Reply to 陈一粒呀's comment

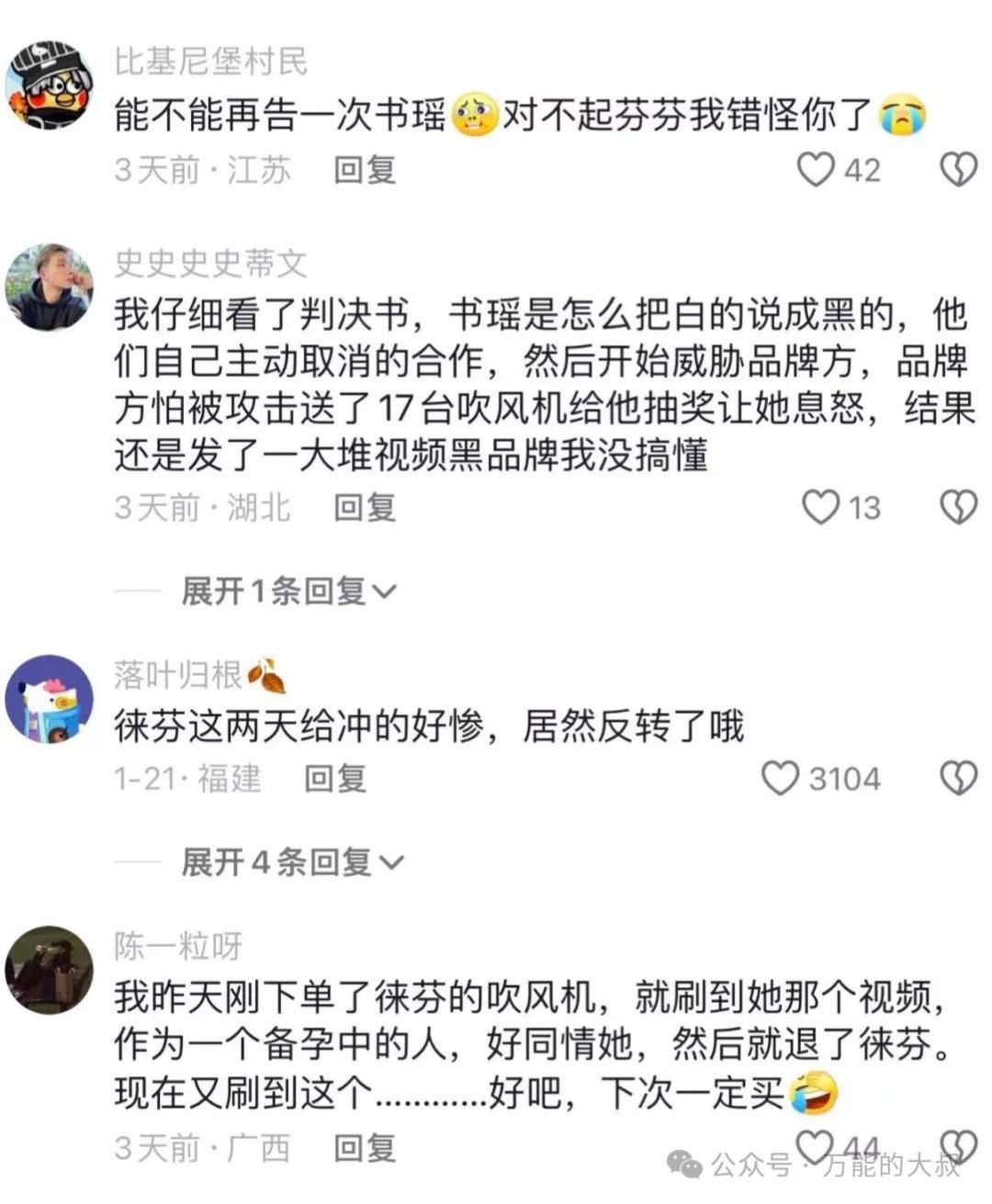coord(364,1148)
